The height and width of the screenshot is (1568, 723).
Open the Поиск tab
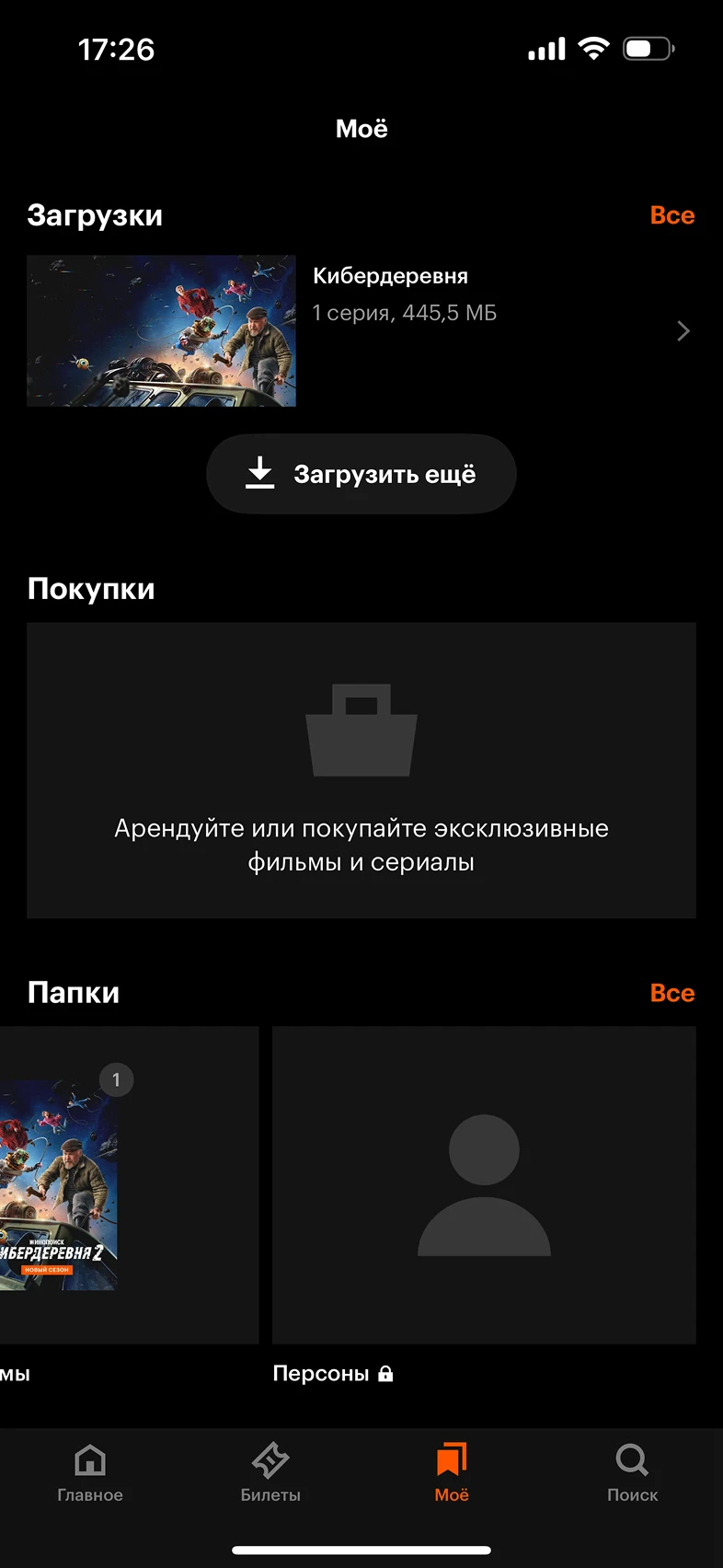point(632,1472)
